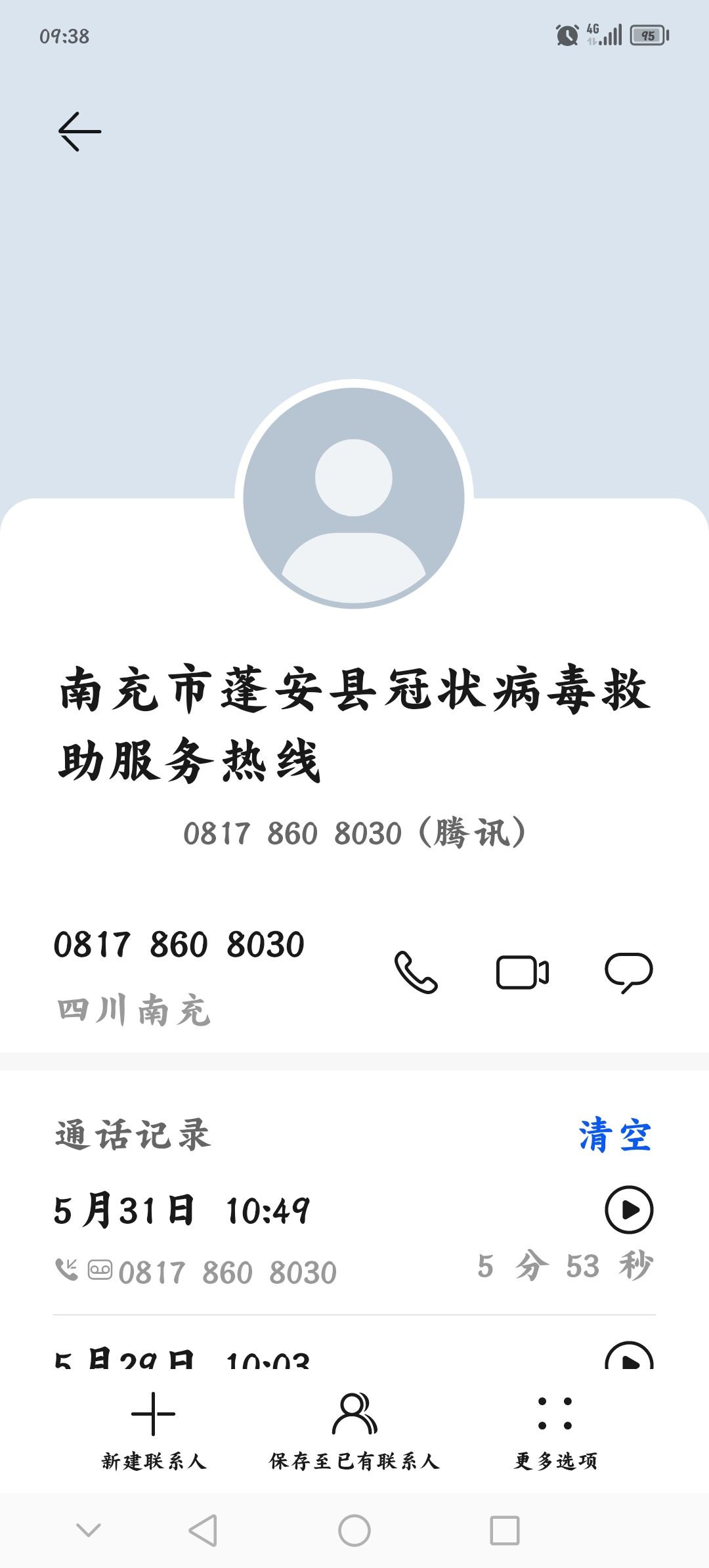The width and height of the screenshot is (709, 1568).
Task: Call 0817 860 8030 with the phone icon
Action: (x=416, y=972)
